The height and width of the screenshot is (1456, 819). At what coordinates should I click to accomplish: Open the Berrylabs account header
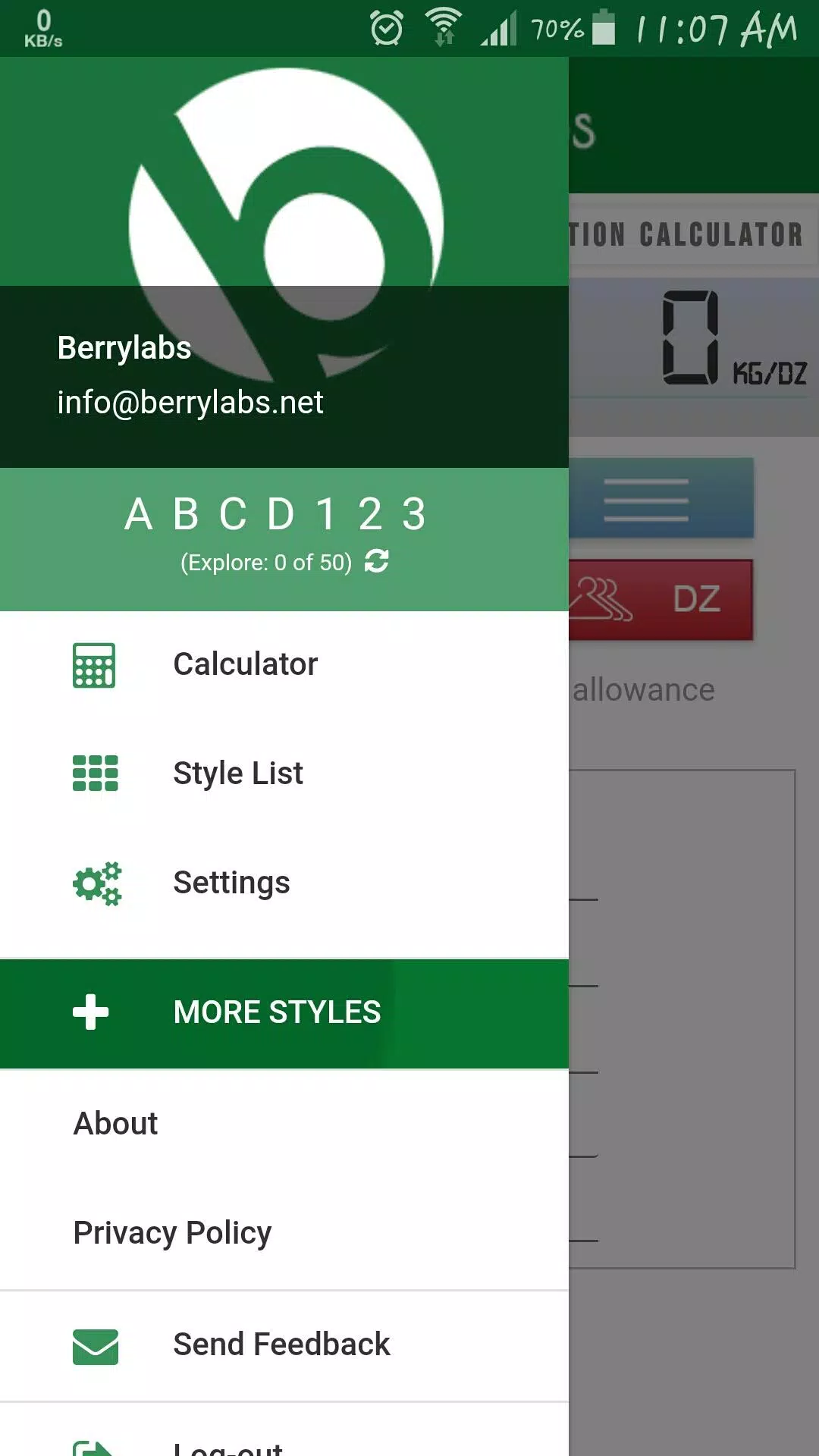(x=190, y=375)
